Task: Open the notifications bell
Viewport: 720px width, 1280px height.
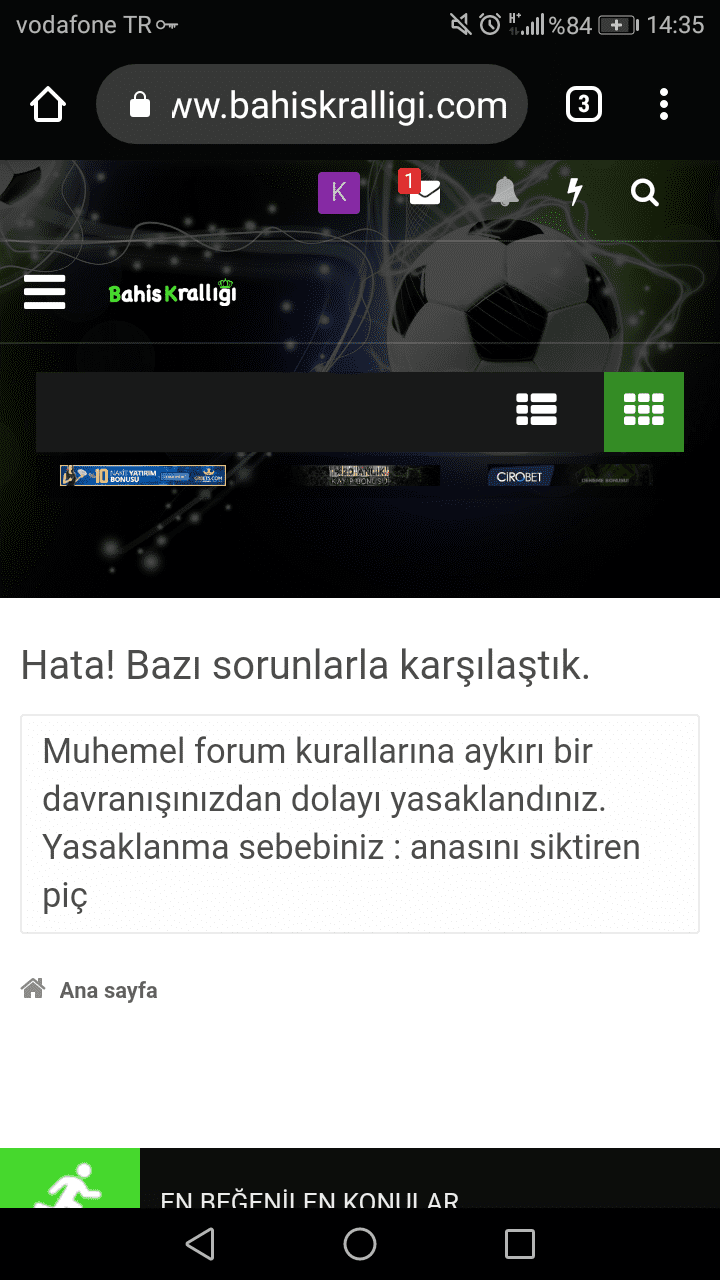Action: point(505,191)
